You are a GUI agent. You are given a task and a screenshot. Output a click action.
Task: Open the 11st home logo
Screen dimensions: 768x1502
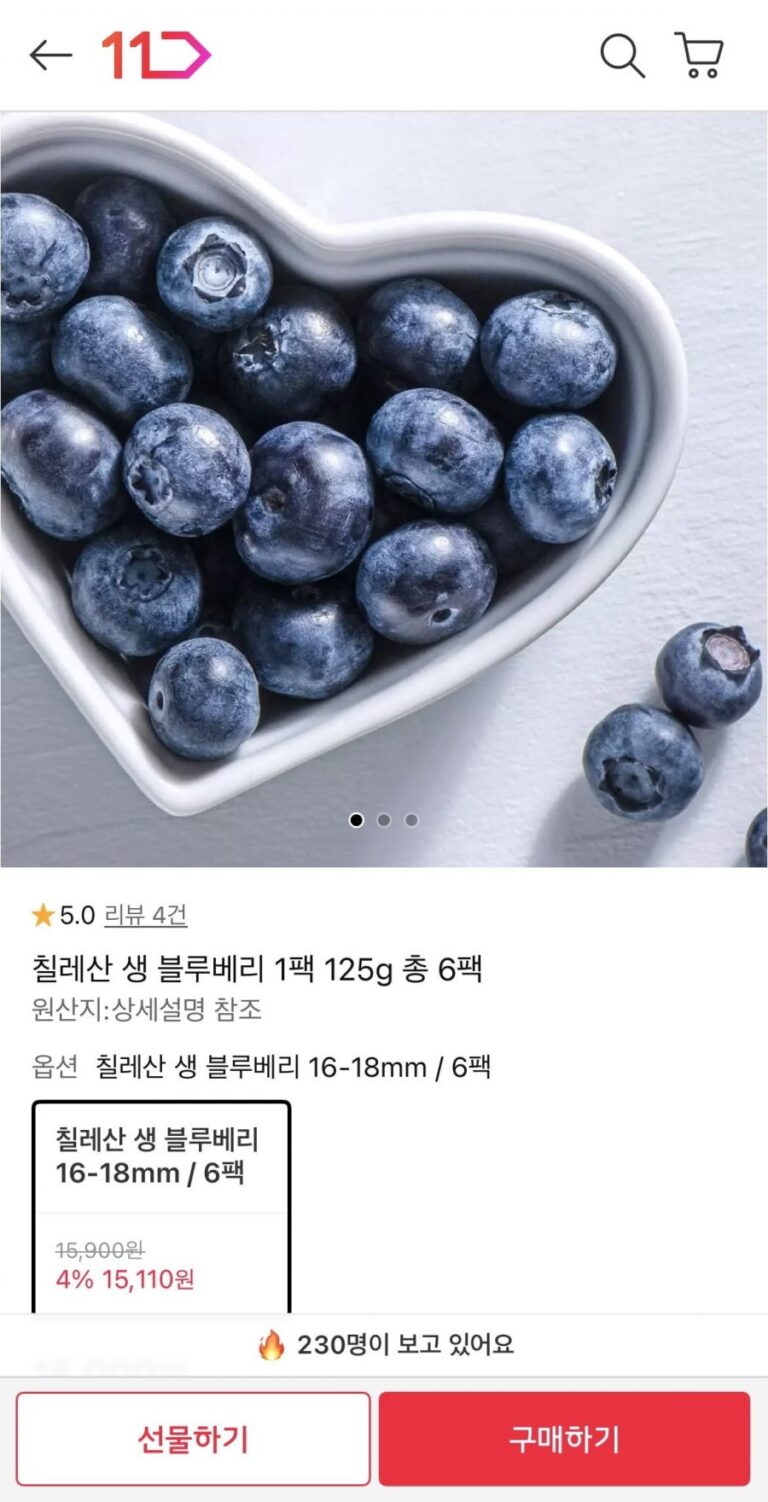click(155, 55)
